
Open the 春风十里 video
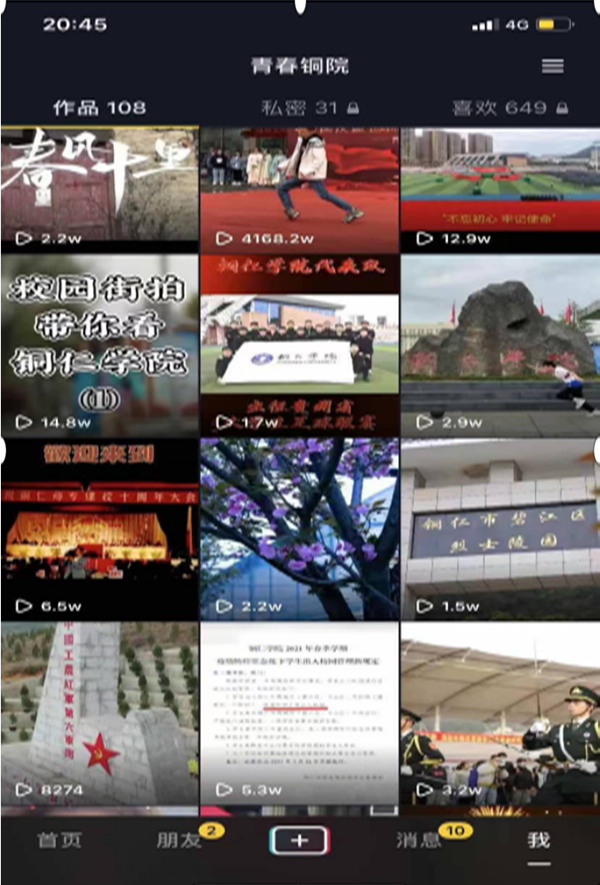99,188
